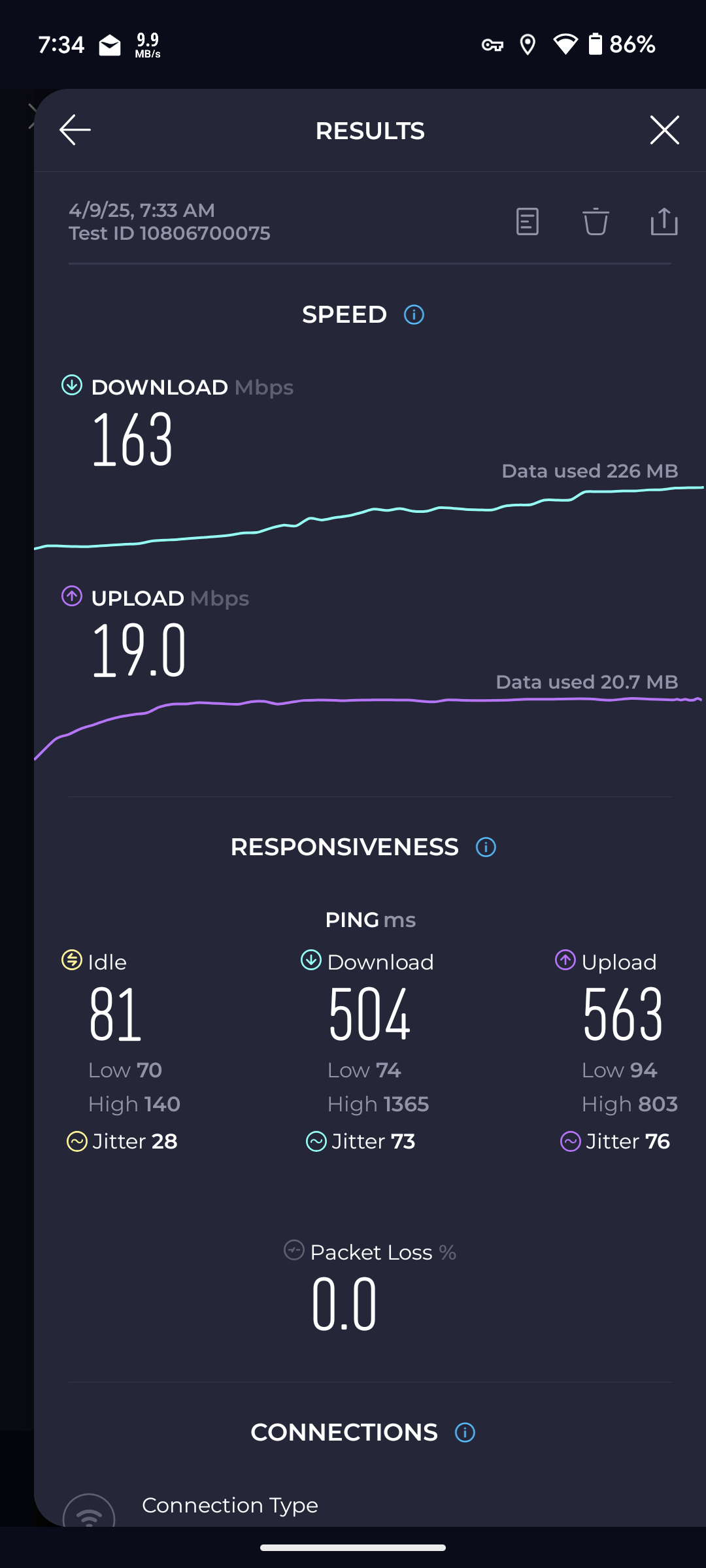Open info about Responsiveness
The image size is (706, 1568).
(x=486, y=847)
